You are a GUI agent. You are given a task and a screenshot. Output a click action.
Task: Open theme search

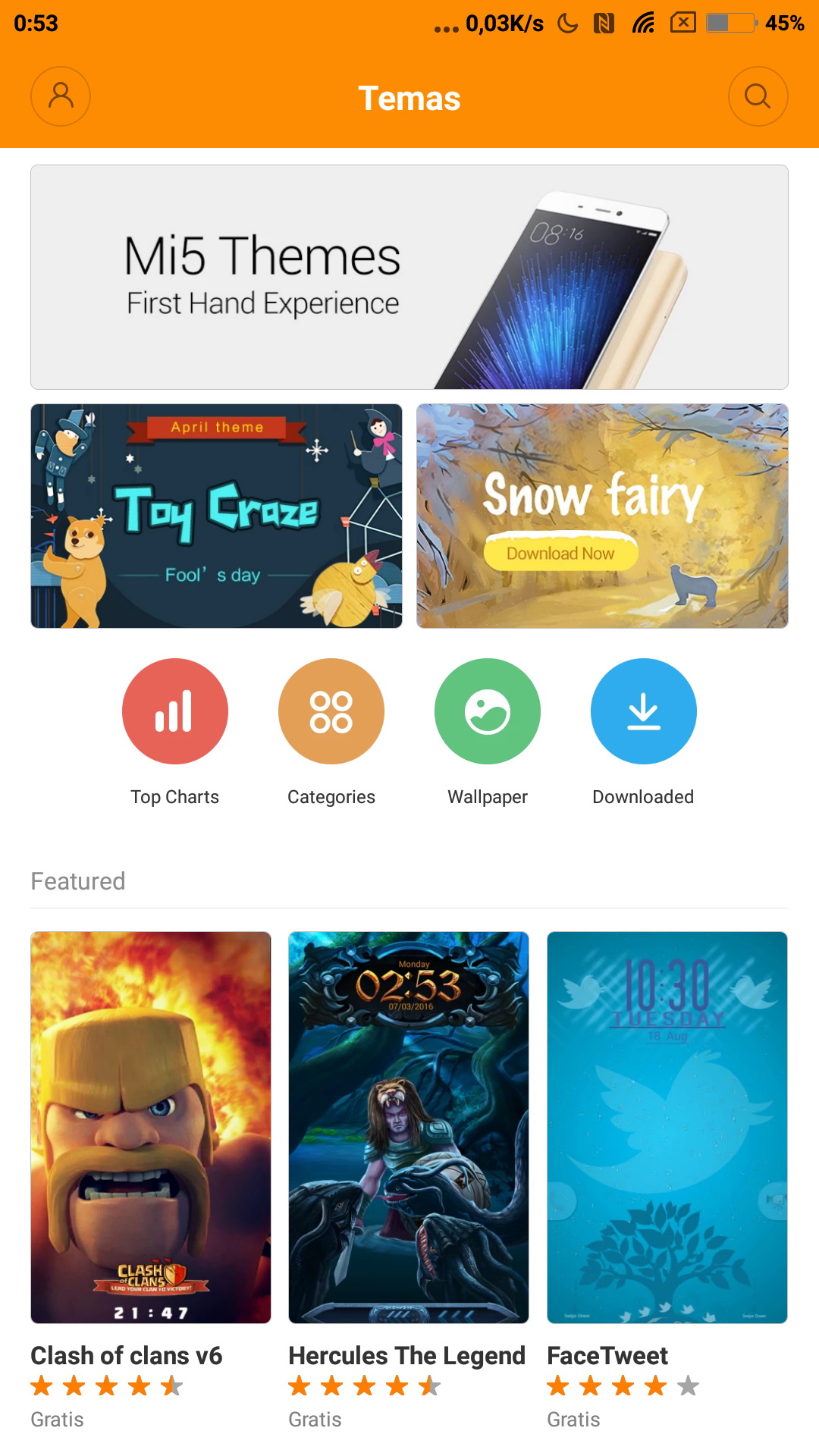coord(758,96)
